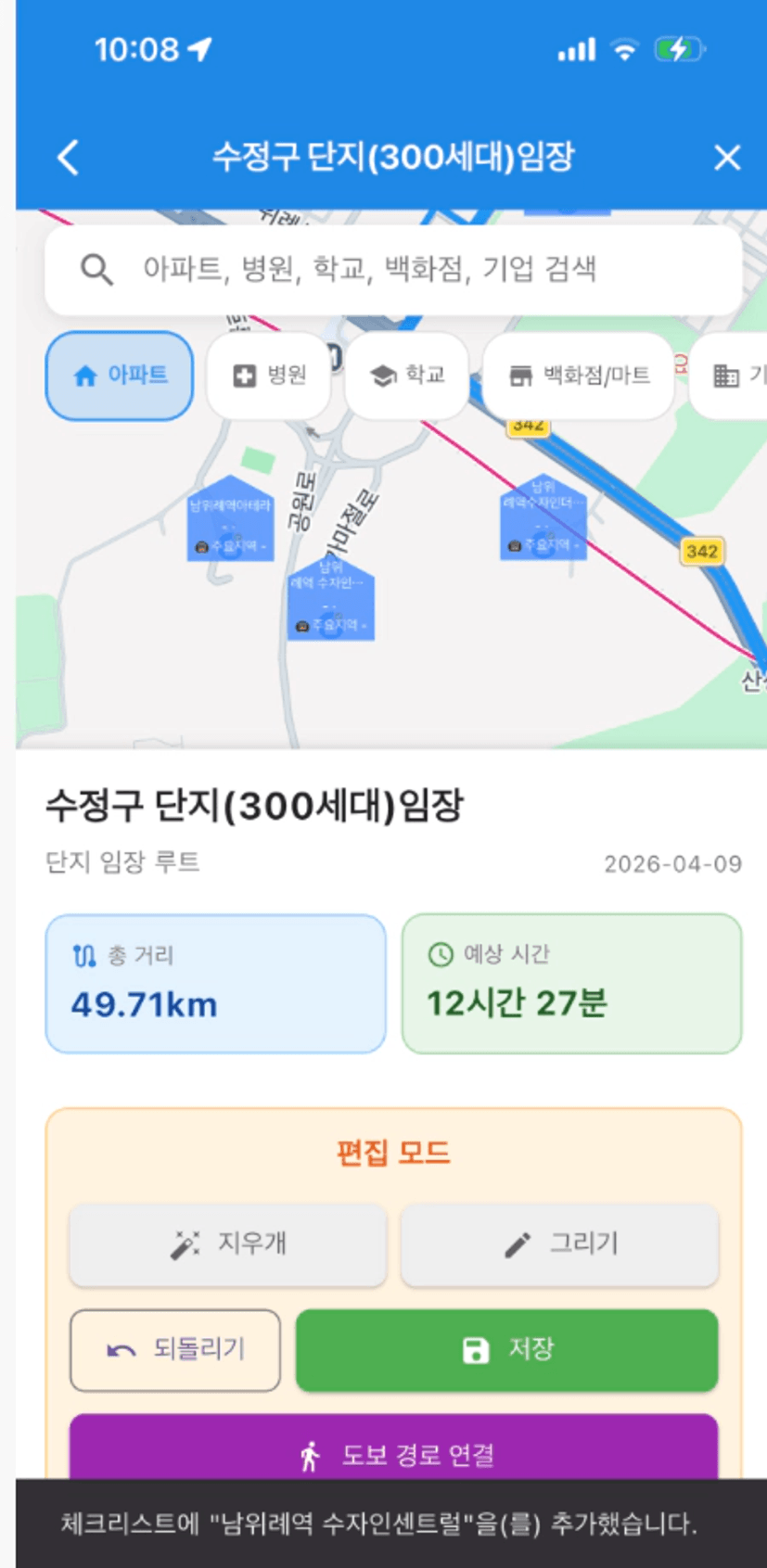This screenshot has width=767, height=1568.
Task: Open the 남위례역수자인더 marker beside the pink route
Action: point(543,518)
